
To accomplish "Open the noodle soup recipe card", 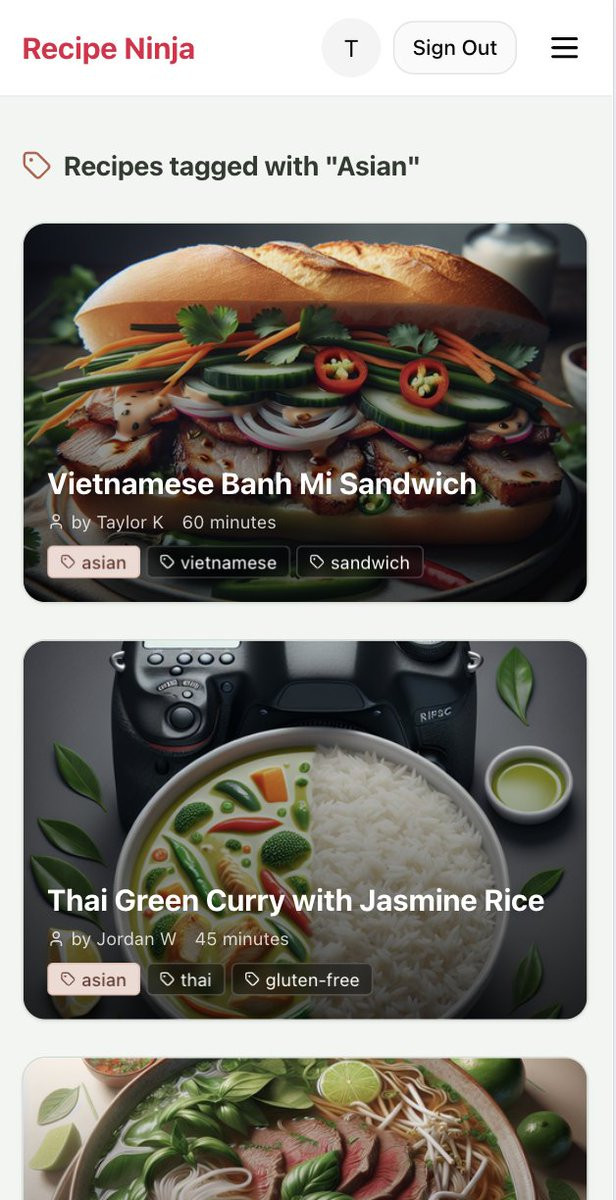I will [x=305, y=1130].
